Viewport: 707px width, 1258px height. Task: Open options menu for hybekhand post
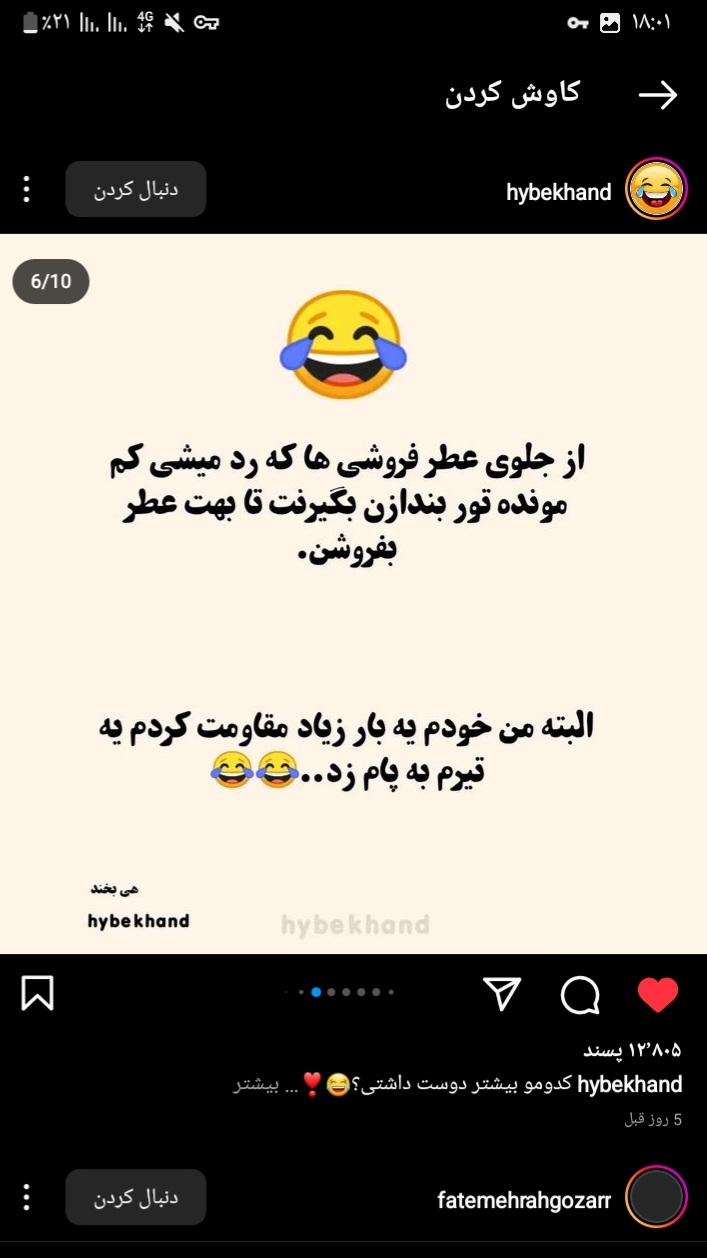pyautogui.click(x=27, y=189)
